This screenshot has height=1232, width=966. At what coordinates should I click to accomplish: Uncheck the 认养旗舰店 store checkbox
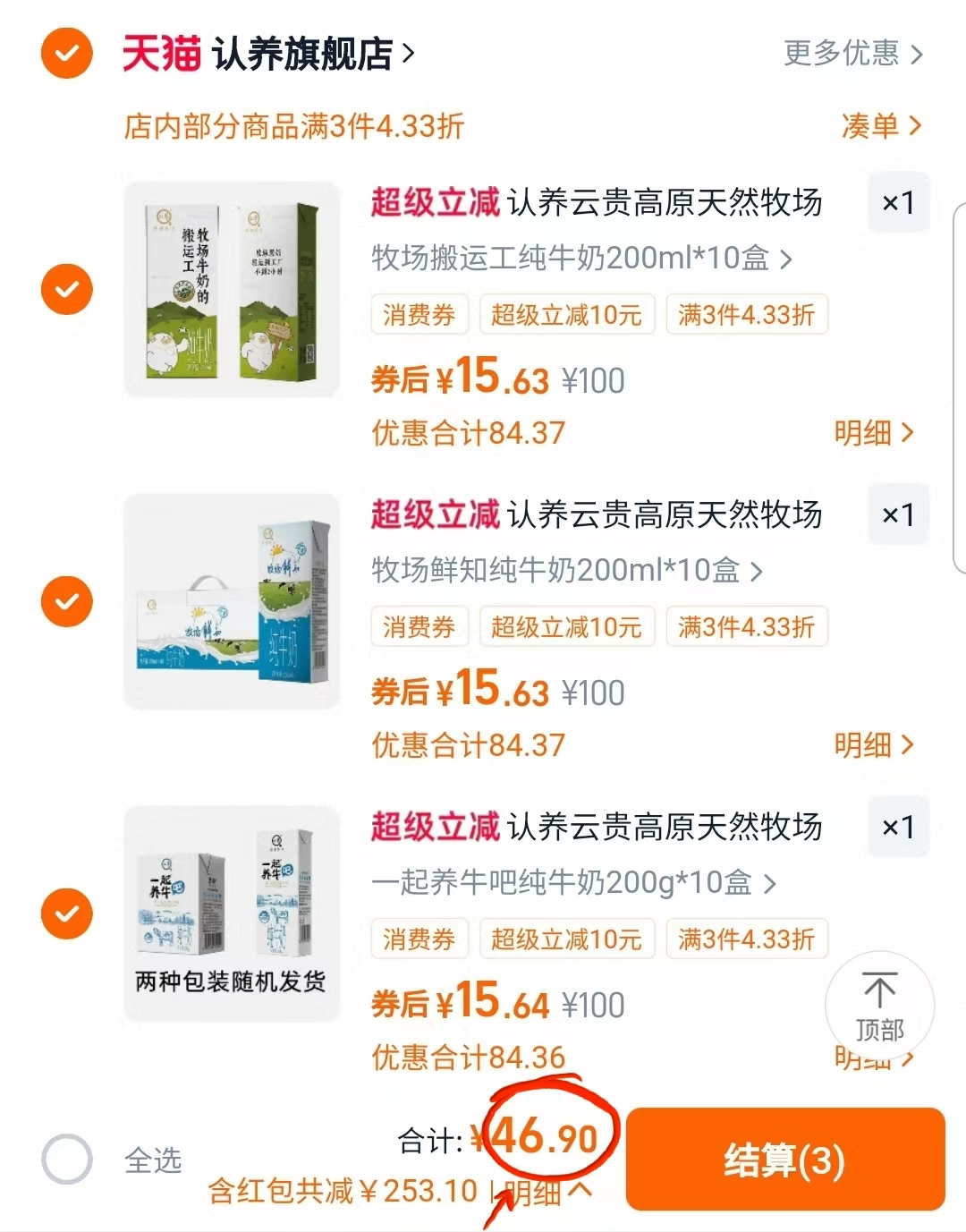(67, 54)
